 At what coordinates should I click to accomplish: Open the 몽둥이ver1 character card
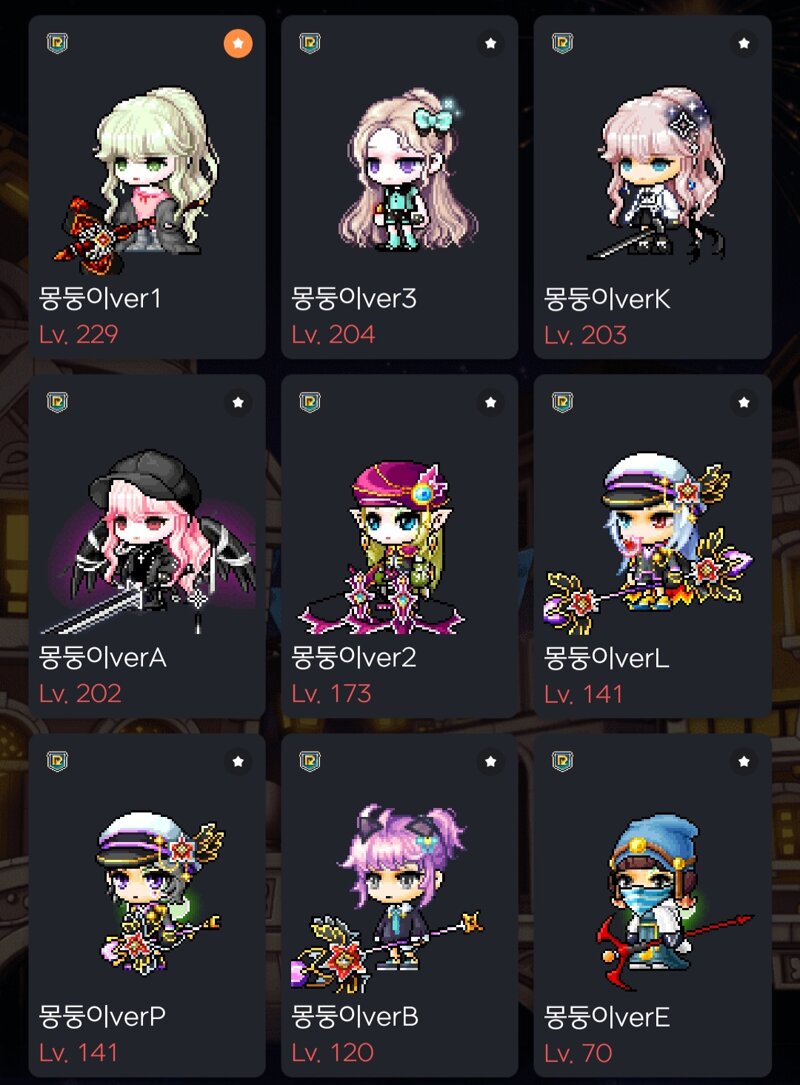(147, 187)
